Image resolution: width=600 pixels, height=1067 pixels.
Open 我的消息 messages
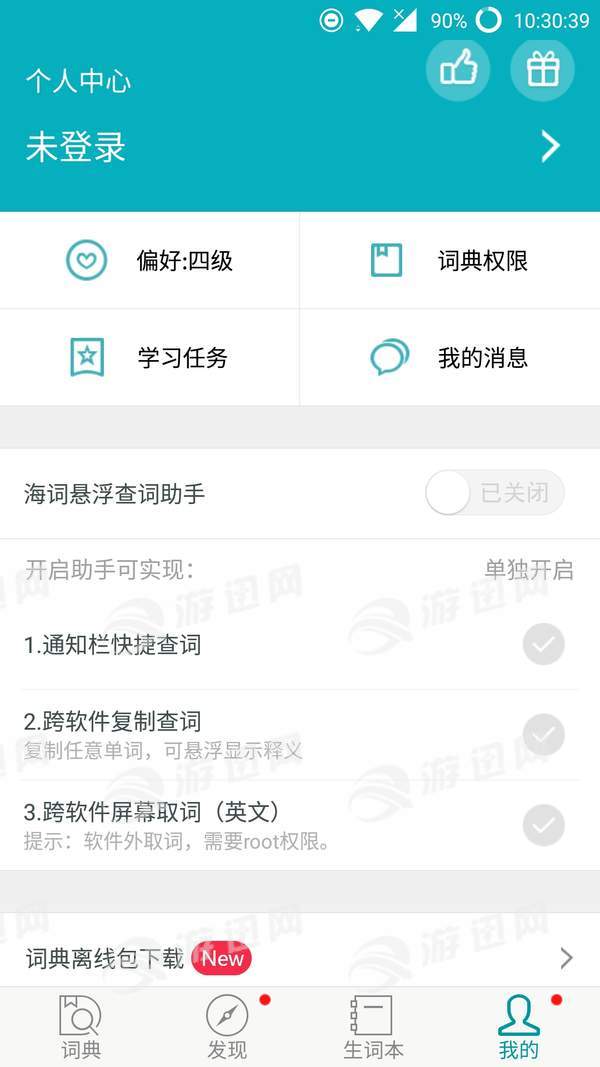(x=450, y=357)
